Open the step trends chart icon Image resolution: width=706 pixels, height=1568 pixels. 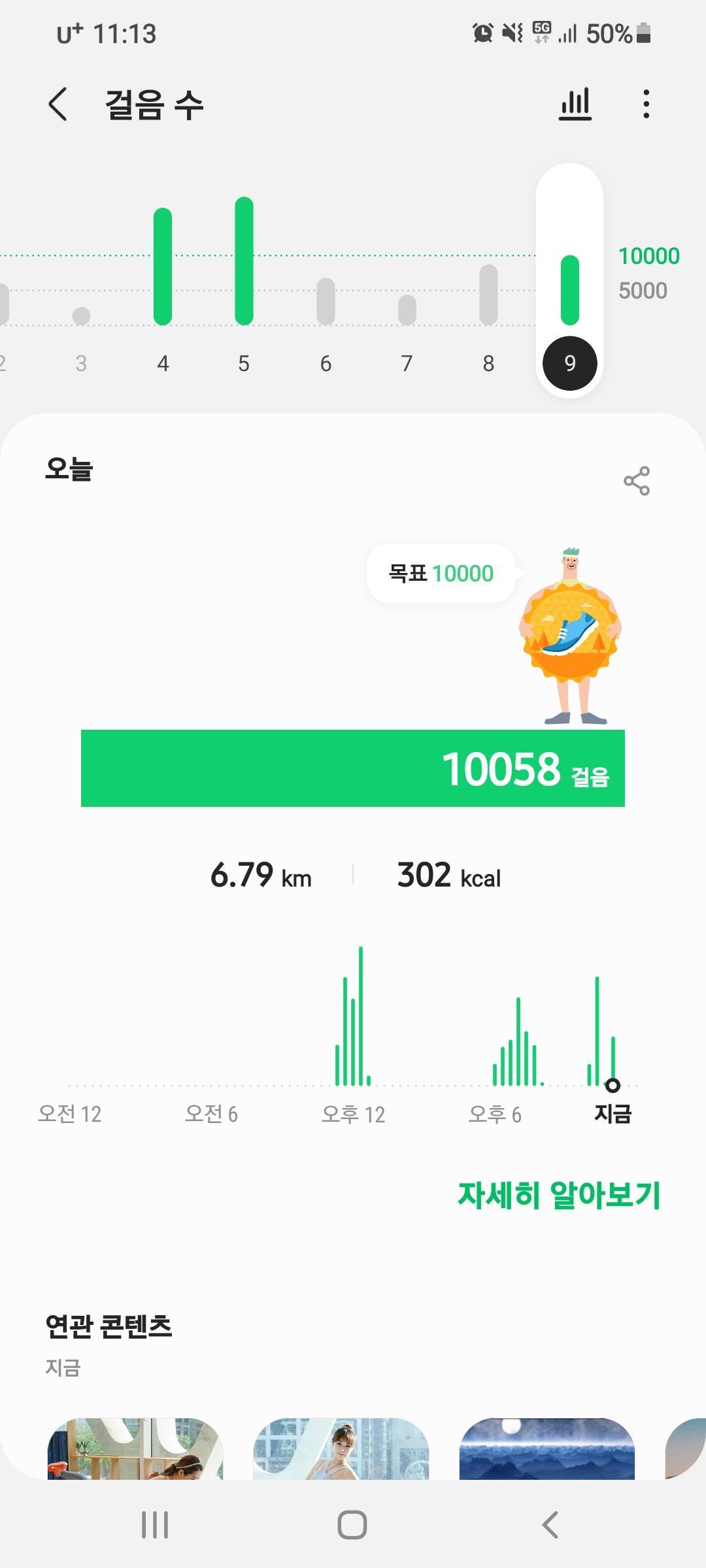click(575, 105)
